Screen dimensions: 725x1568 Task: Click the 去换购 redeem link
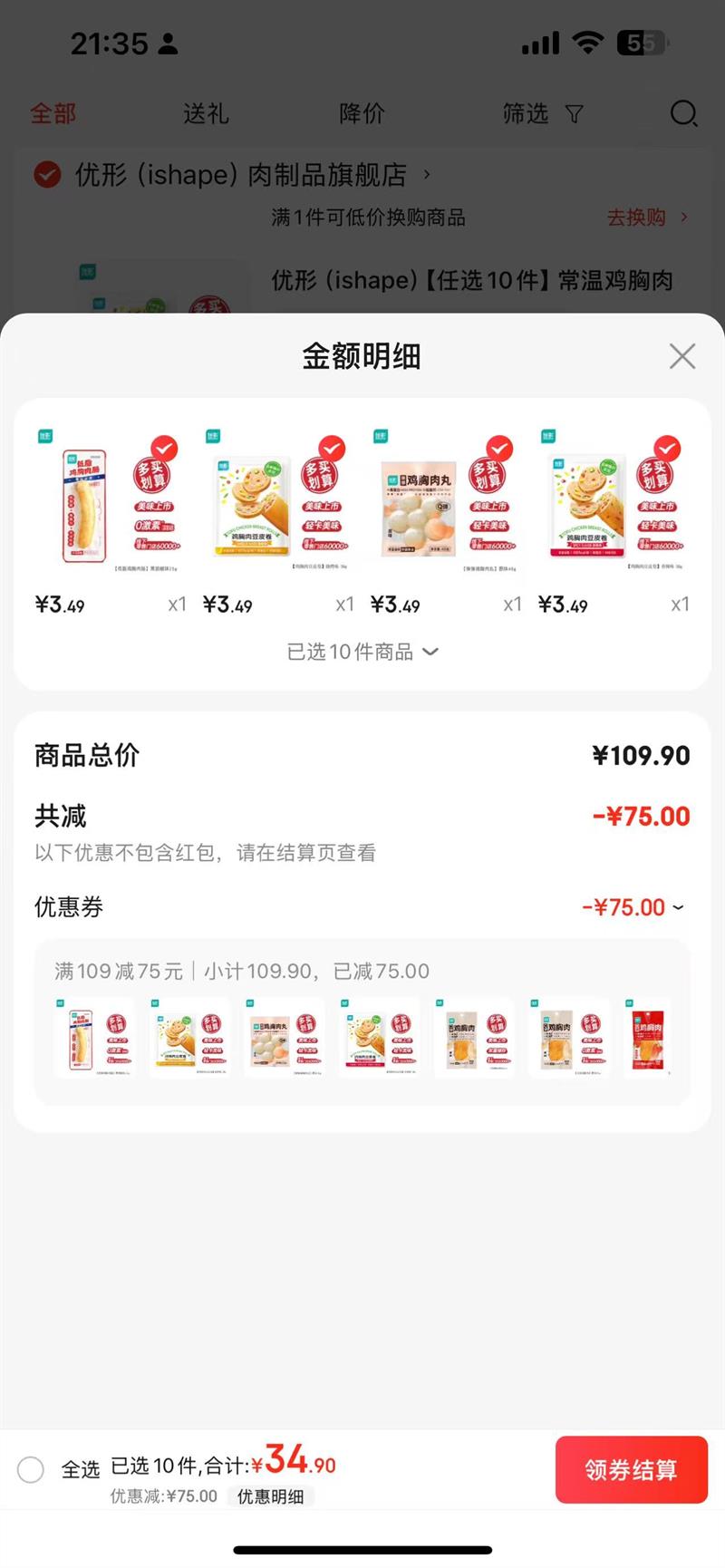[639, 218]
